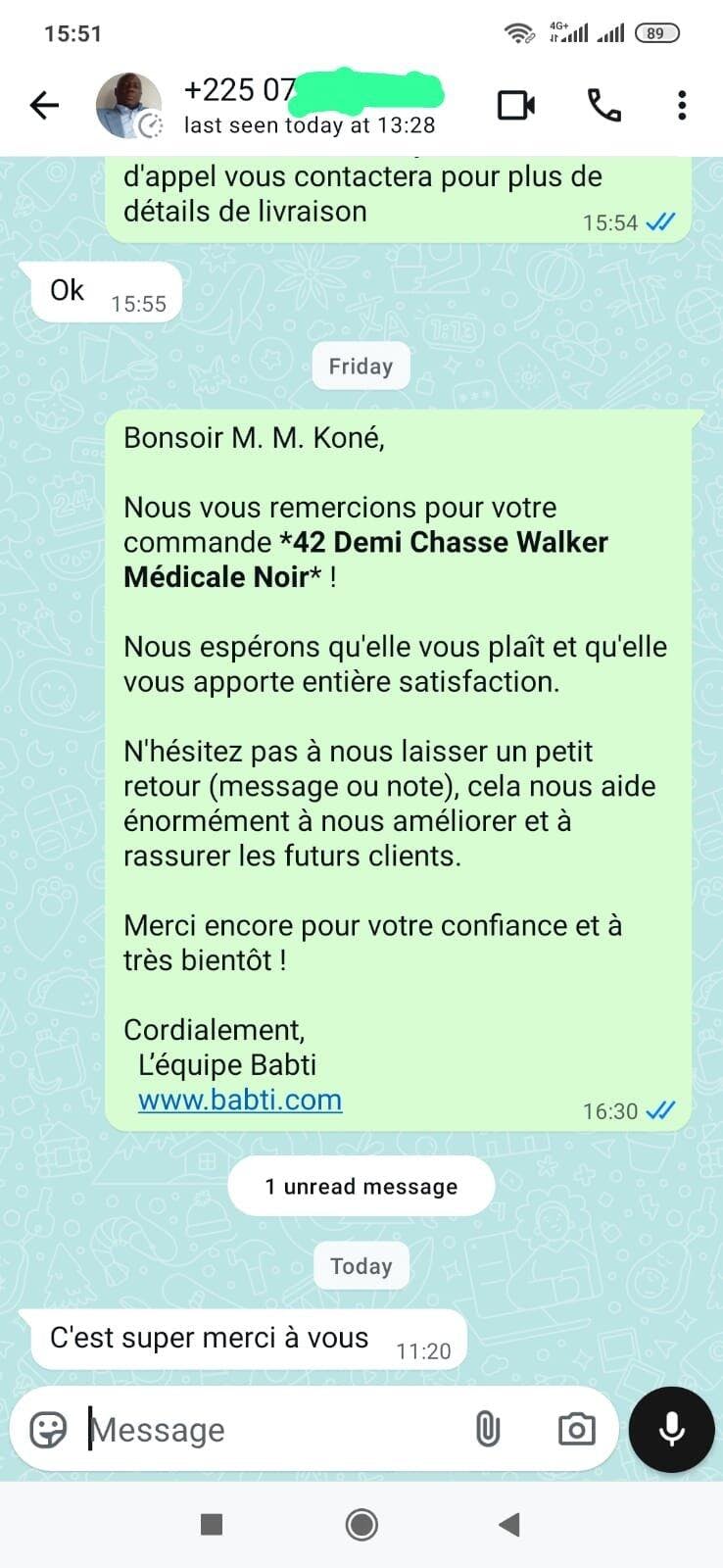This screenshot has height=1568, width=723.
Task: Record a voice message
Action: point(672,1430)
